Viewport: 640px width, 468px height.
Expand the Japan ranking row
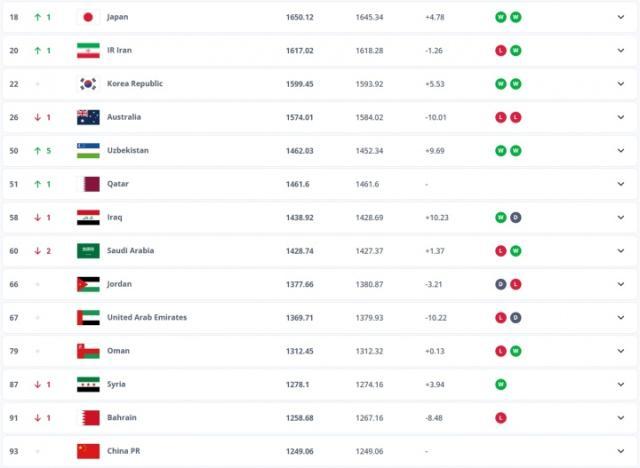(620, 17)
